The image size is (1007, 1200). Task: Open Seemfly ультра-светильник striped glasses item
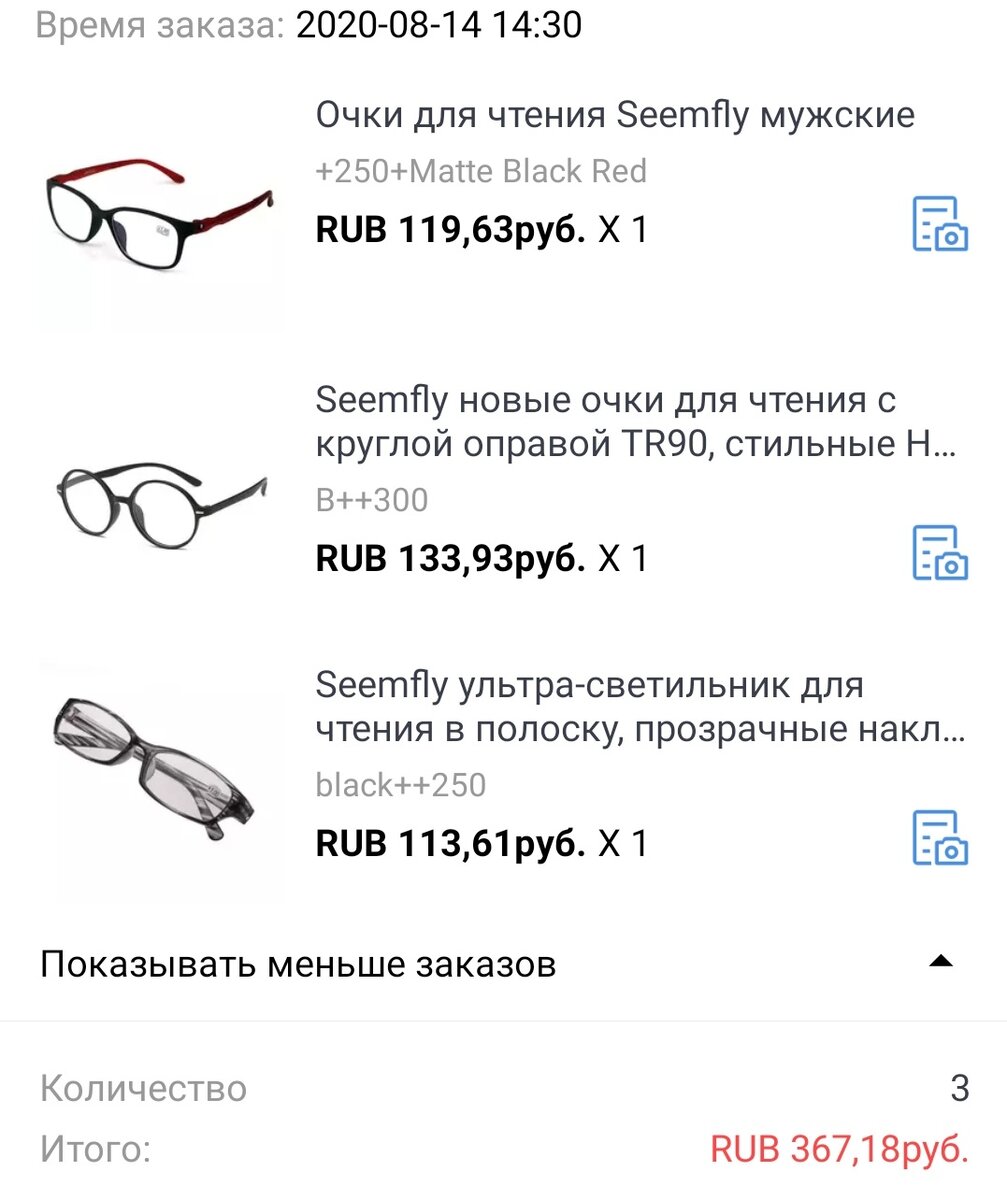click(638, 708)
